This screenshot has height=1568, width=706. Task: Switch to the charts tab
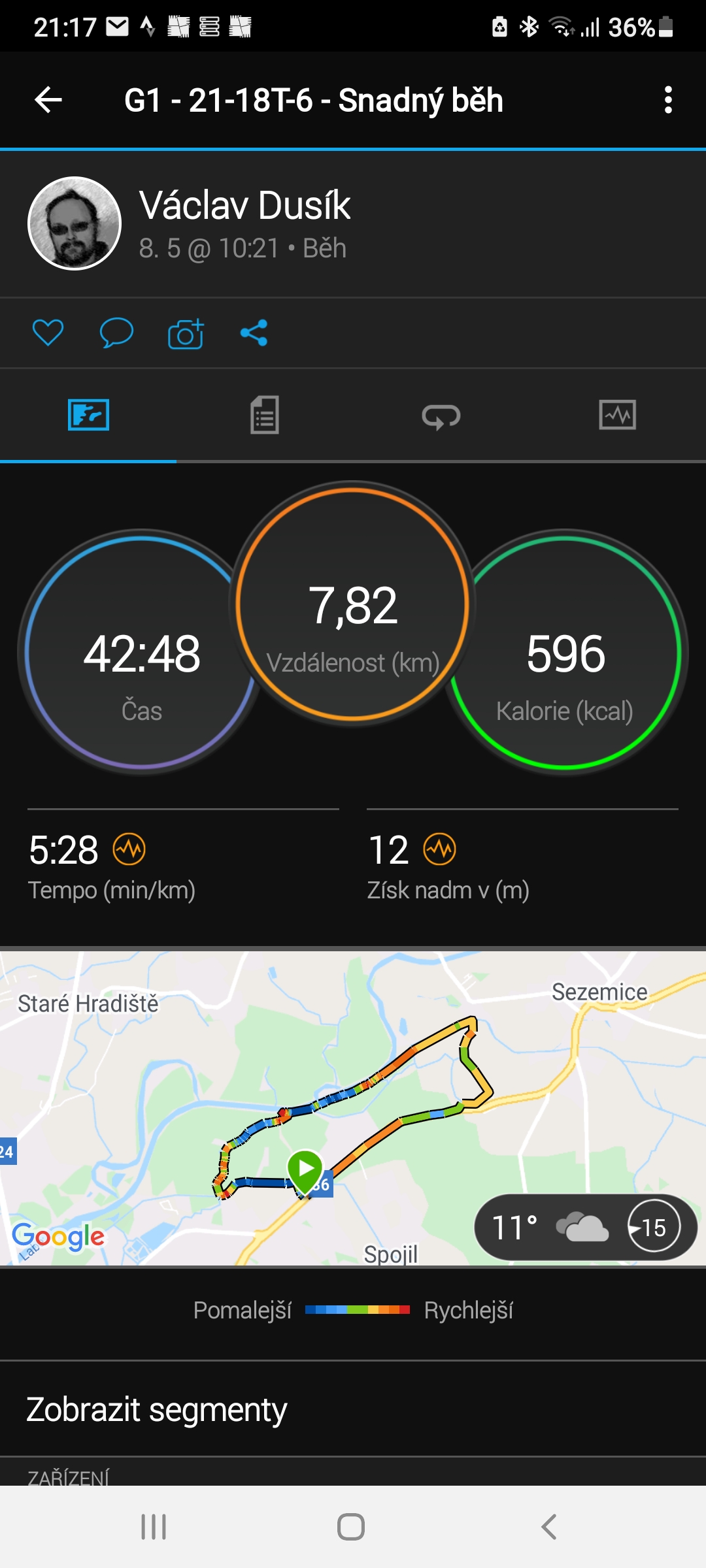coord(618,415)
